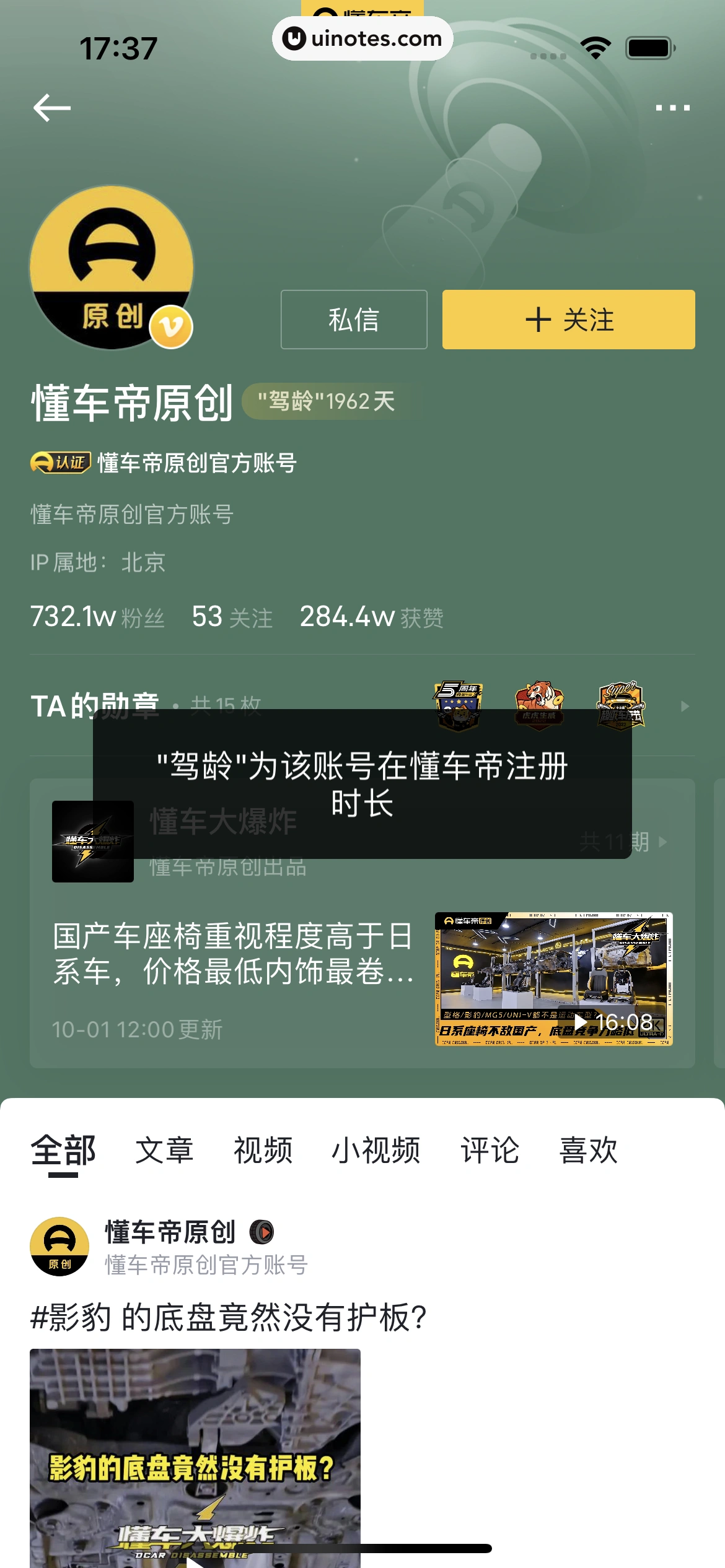725x1568 pixels.
Task: Open the #影豹 hashtag in the post
Action: [x=71, y=1317]
